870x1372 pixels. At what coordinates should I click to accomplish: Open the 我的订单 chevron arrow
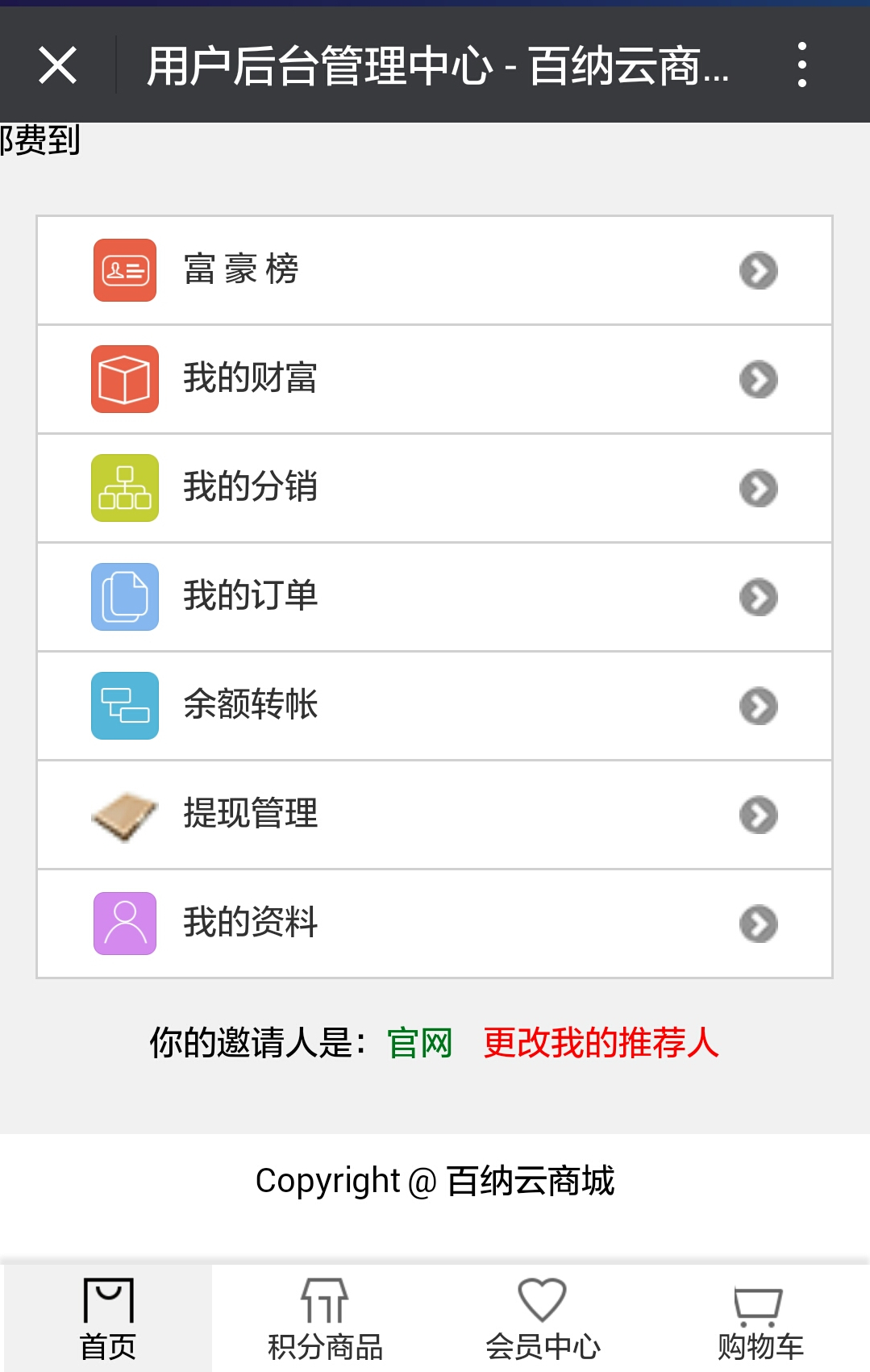point(758,597)
